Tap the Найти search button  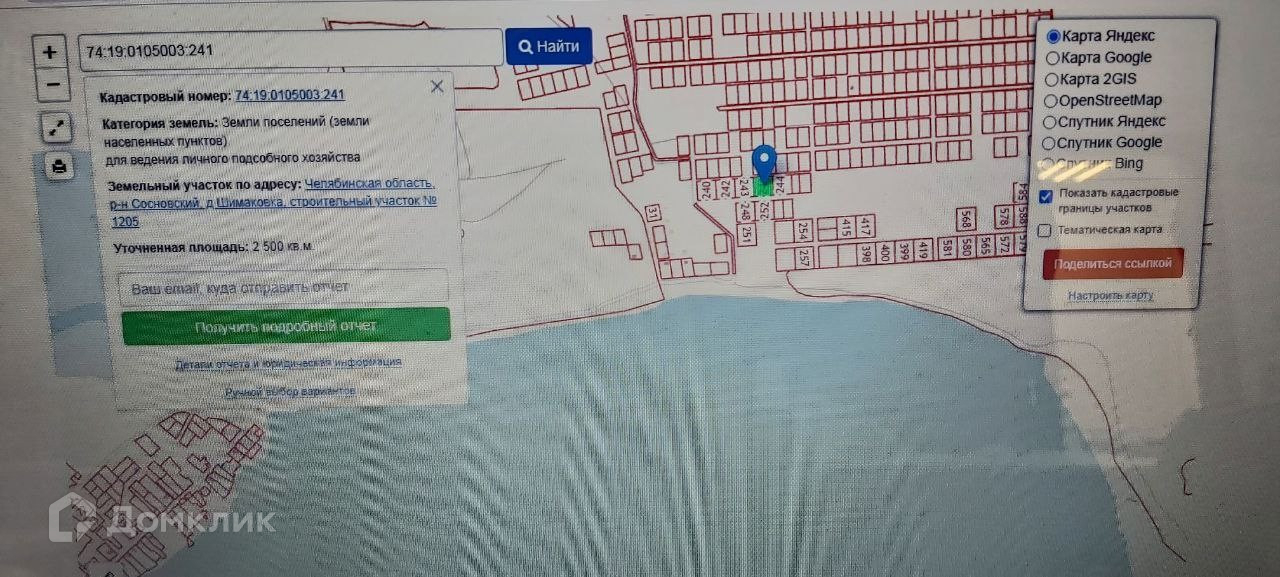pyautogui.click(x=548, y=46)
